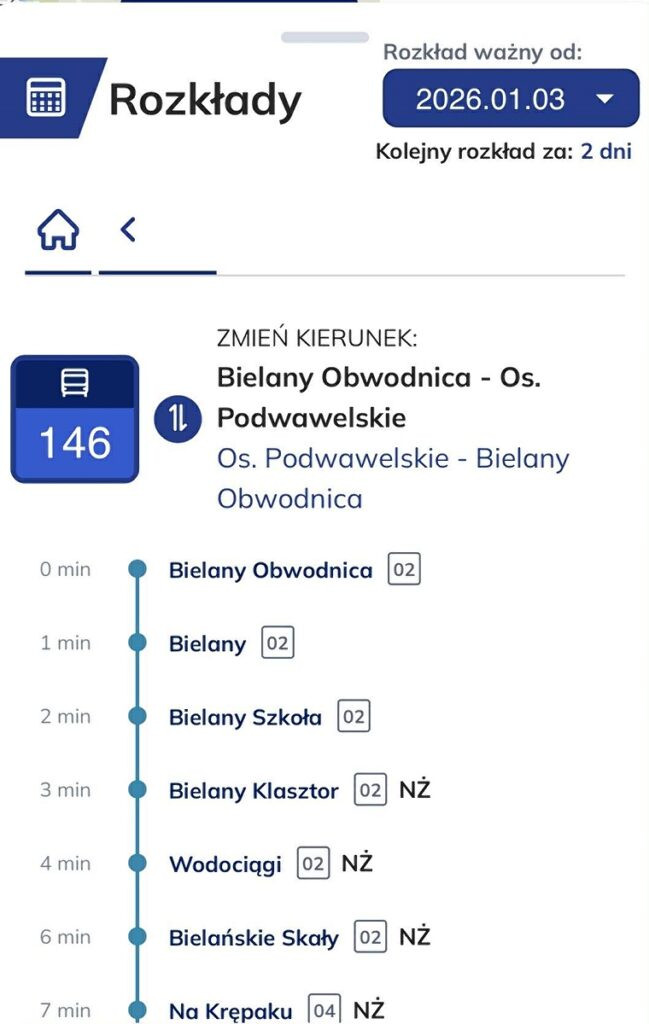Go to the timetables home icon

(x=58, y=232)
